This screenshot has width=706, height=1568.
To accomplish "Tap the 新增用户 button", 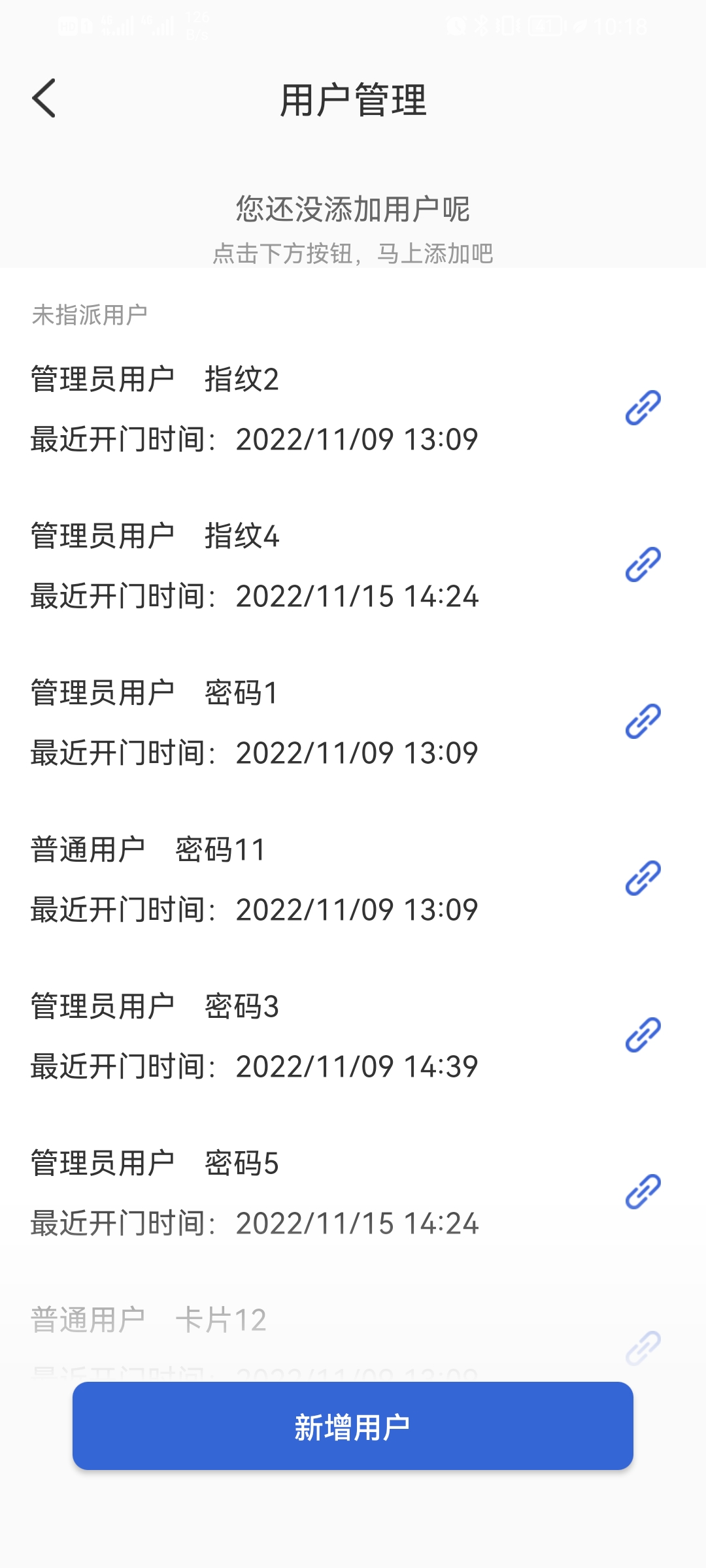I will pos(353,1426).
